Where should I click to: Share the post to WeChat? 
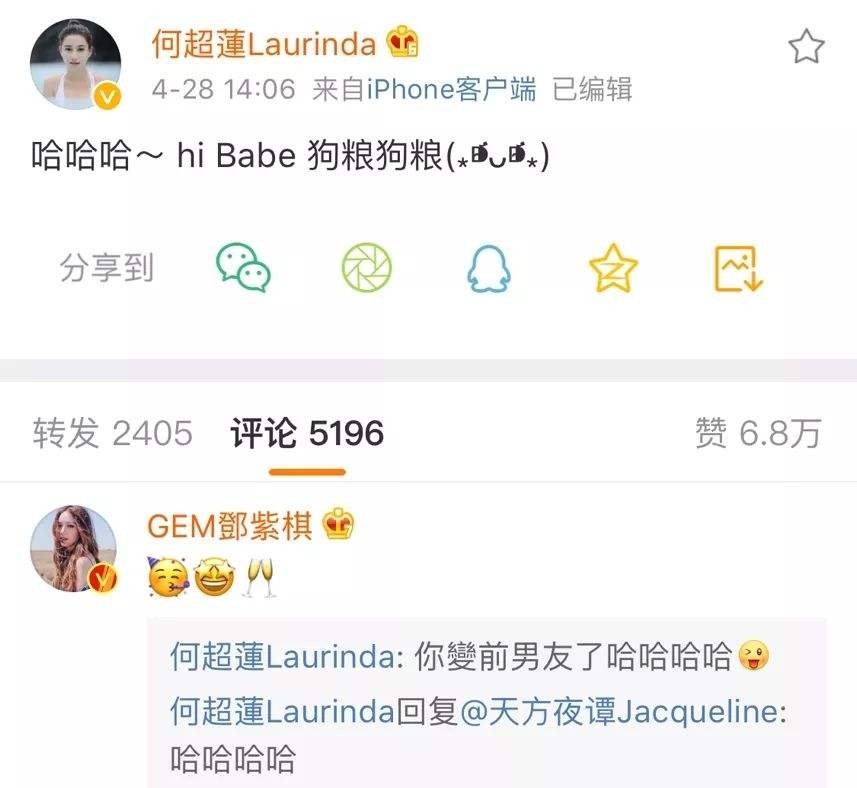[244, 268]
